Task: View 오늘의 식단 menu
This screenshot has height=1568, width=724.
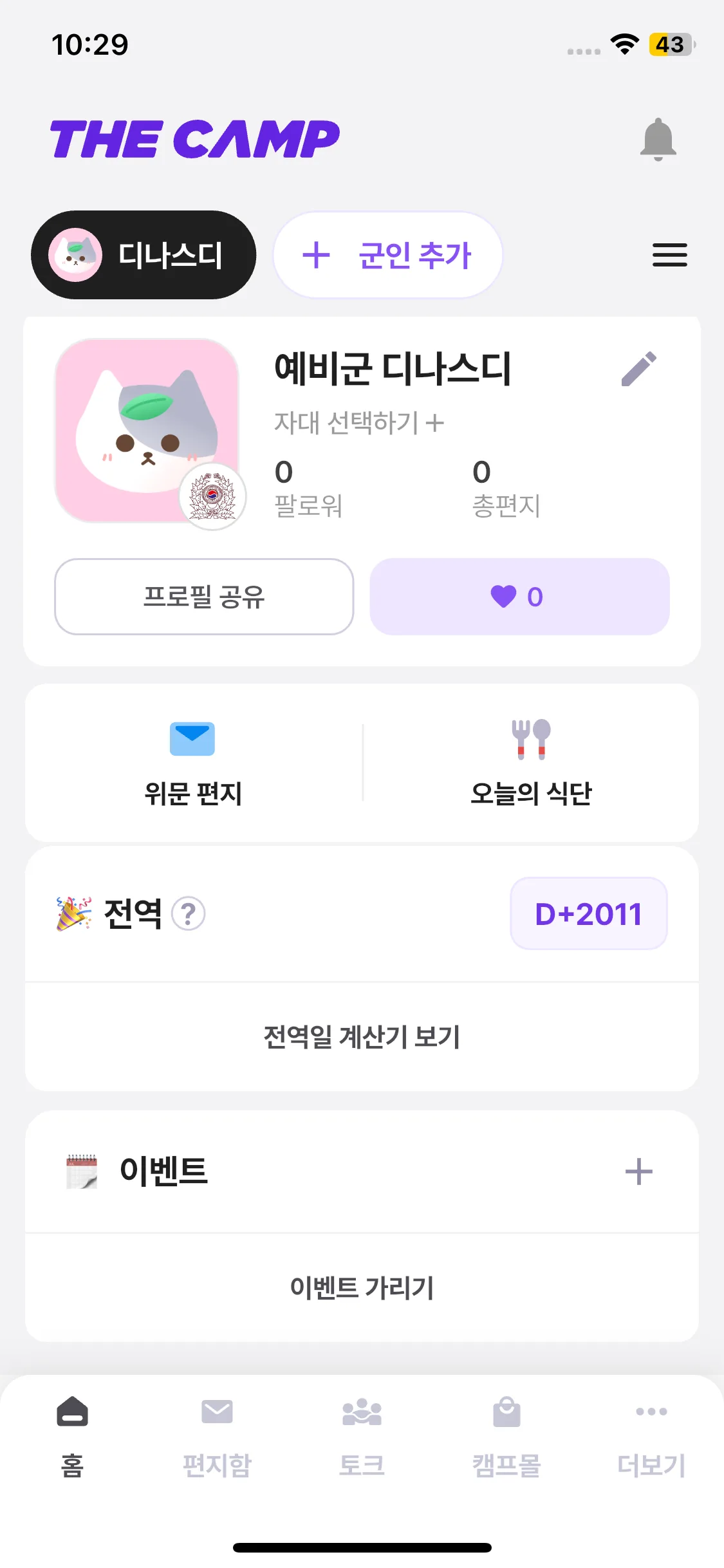Action: coord(531,763)
